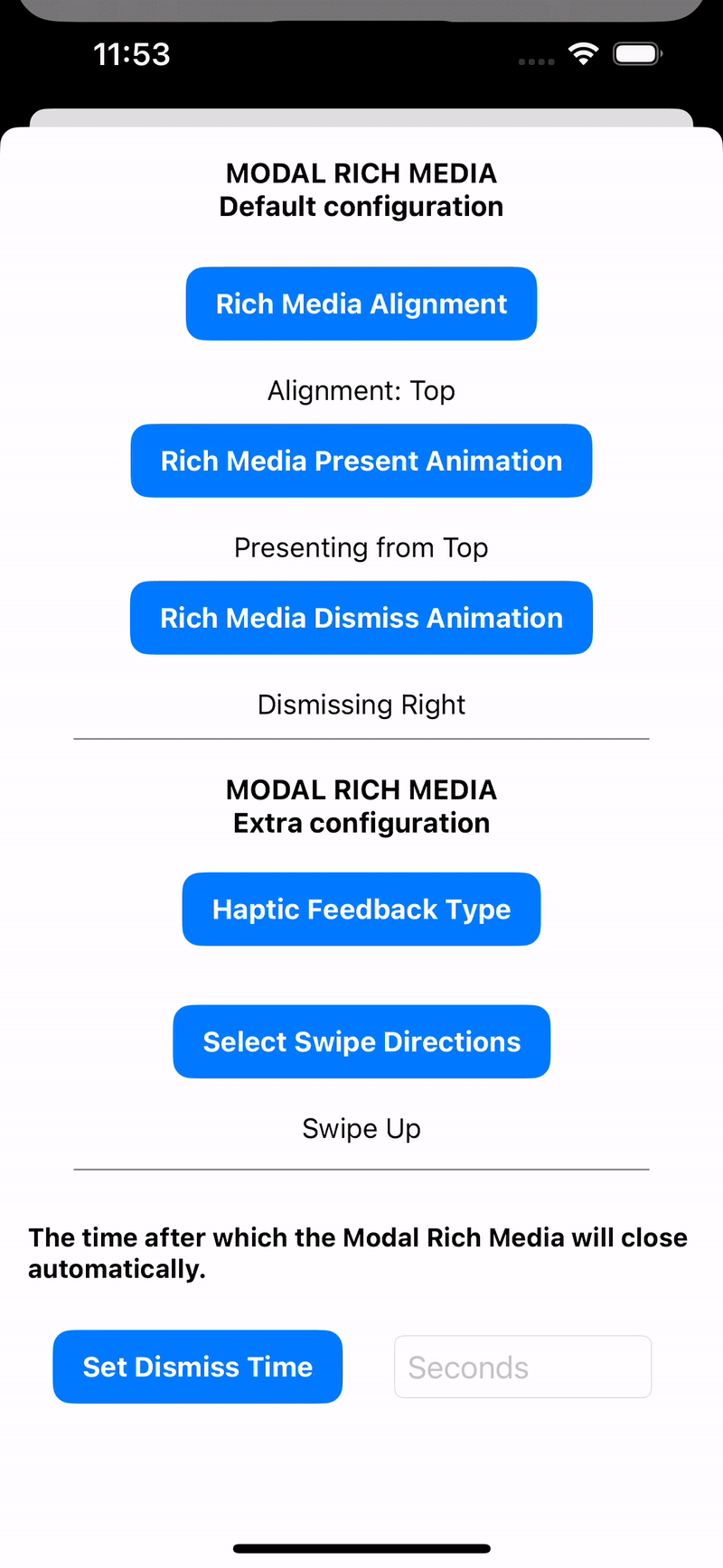Open Haptic Feedback Type selector

(x=361, y=909)
